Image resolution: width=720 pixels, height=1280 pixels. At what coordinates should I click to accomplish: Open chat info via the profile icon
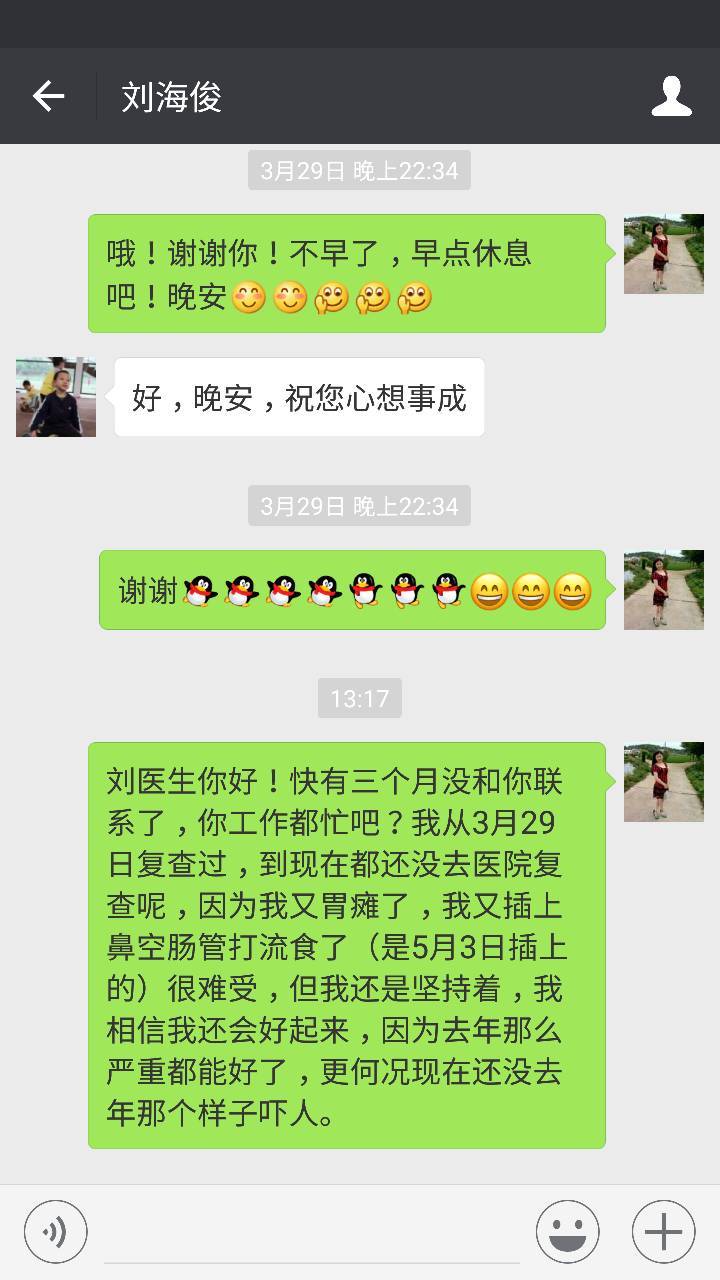(x=671, y=96)
